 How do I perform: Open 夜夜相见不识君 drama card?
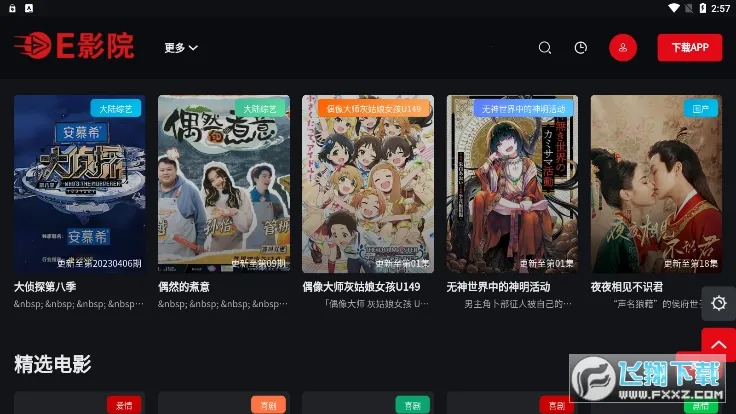656,184
